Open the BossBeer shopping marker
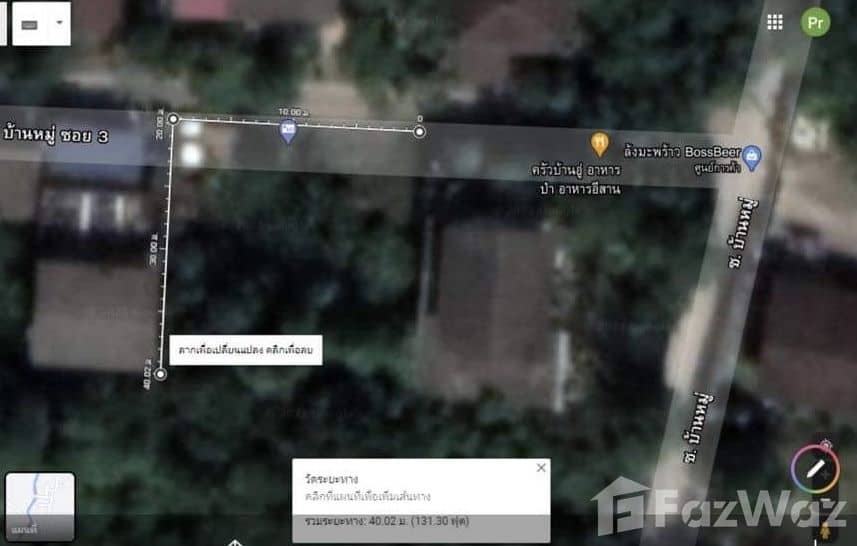The width and height of the screenshot is (857, 546). (x=752, y=155)
